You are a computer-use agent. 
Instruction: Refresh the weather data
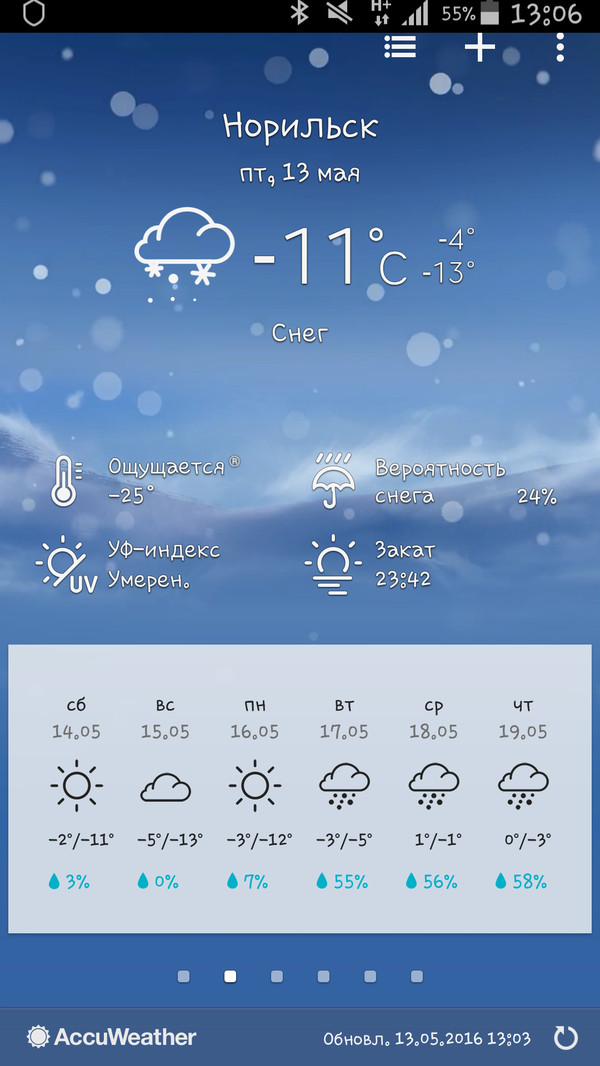pyautogui.click(x=566, y=1037)
